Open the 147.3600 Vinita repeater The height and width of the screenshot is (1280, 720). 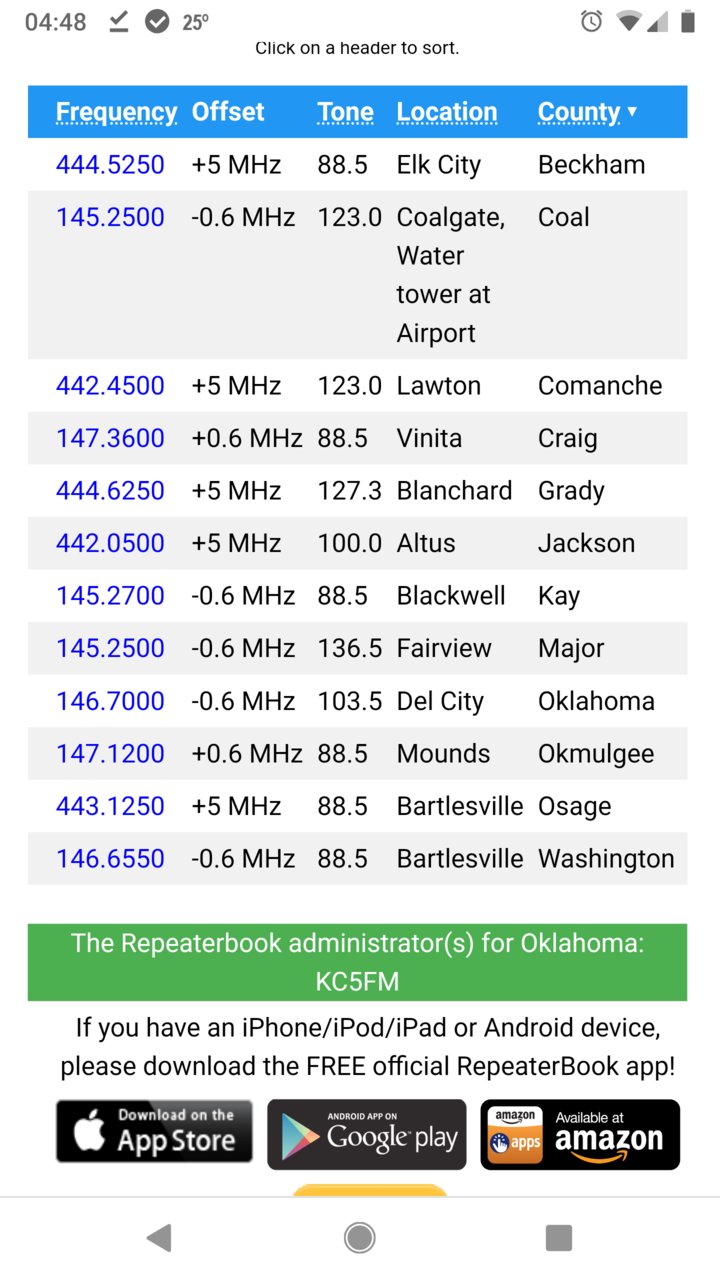pyautogui.click(x=110, y=438)
